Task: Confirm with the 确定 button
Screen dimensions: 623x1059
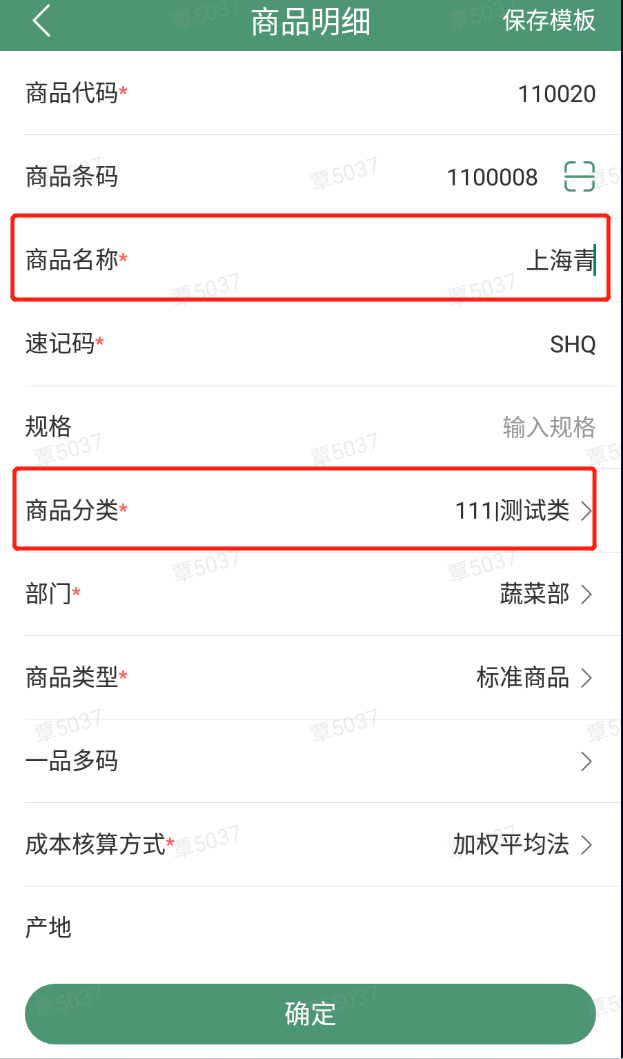Action: (x=311, y=1014)
